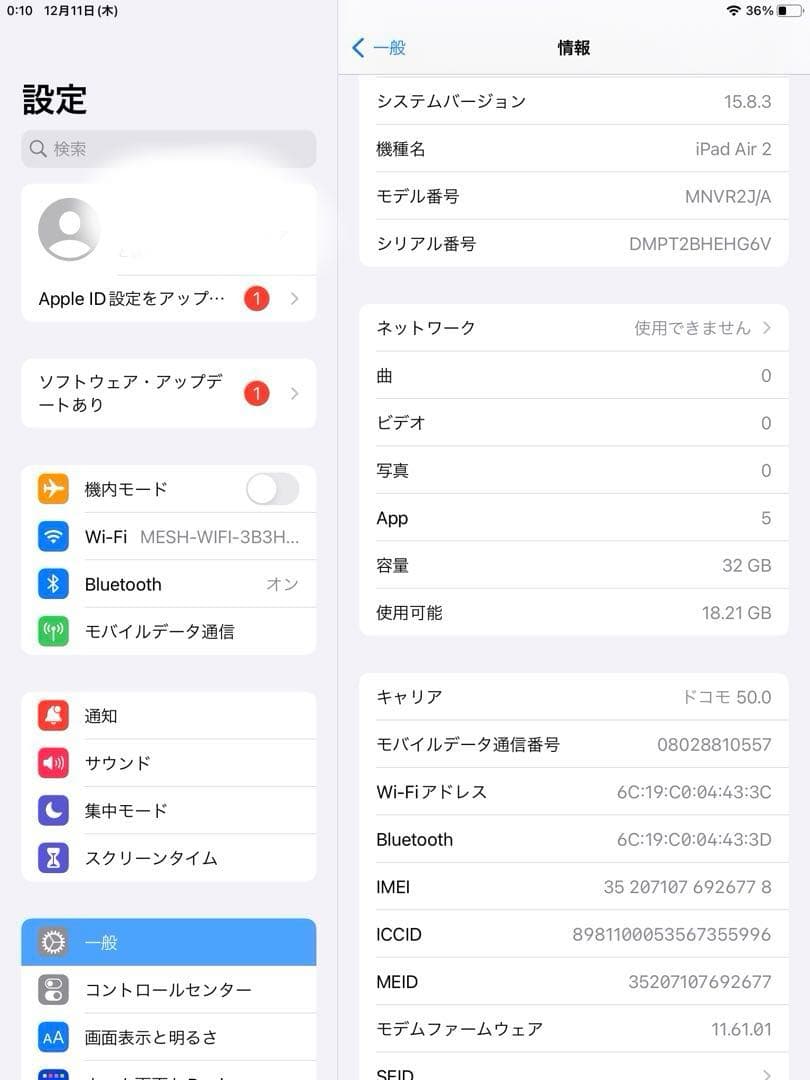Screen dimensions: 810x1080
Task: Select the サウンド speaker icon
Action: pyautogui.click(x=51, y=763)
